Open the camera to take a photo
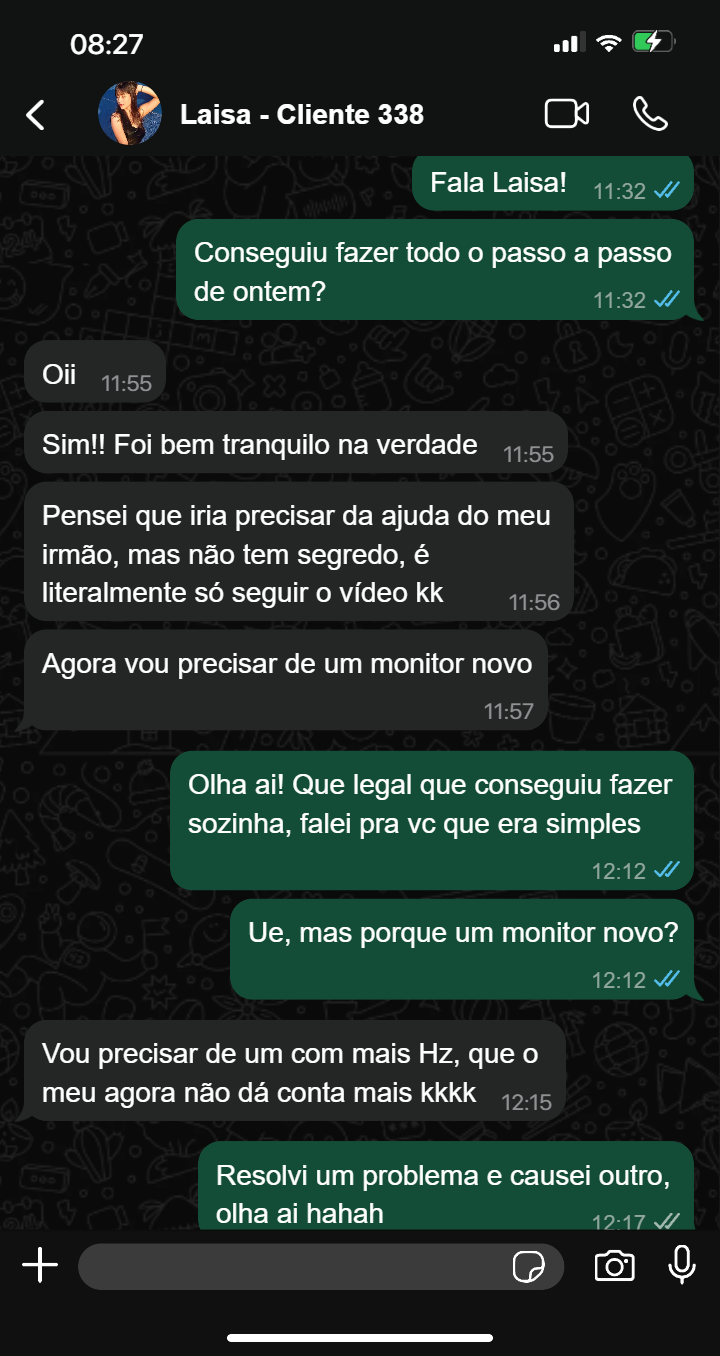The image size is (720, 1356). pyautogui.click(x=614, y=1266)
